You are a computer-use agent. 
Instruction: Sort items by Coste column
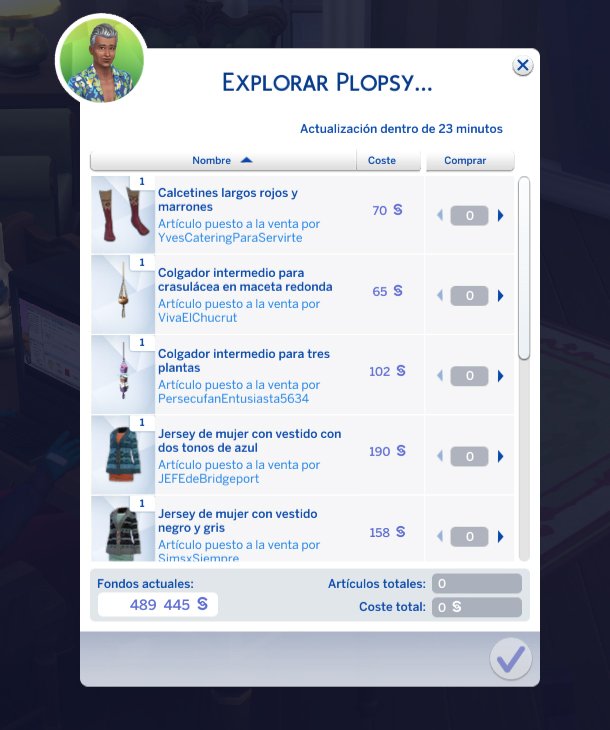[x=381, y=160]
